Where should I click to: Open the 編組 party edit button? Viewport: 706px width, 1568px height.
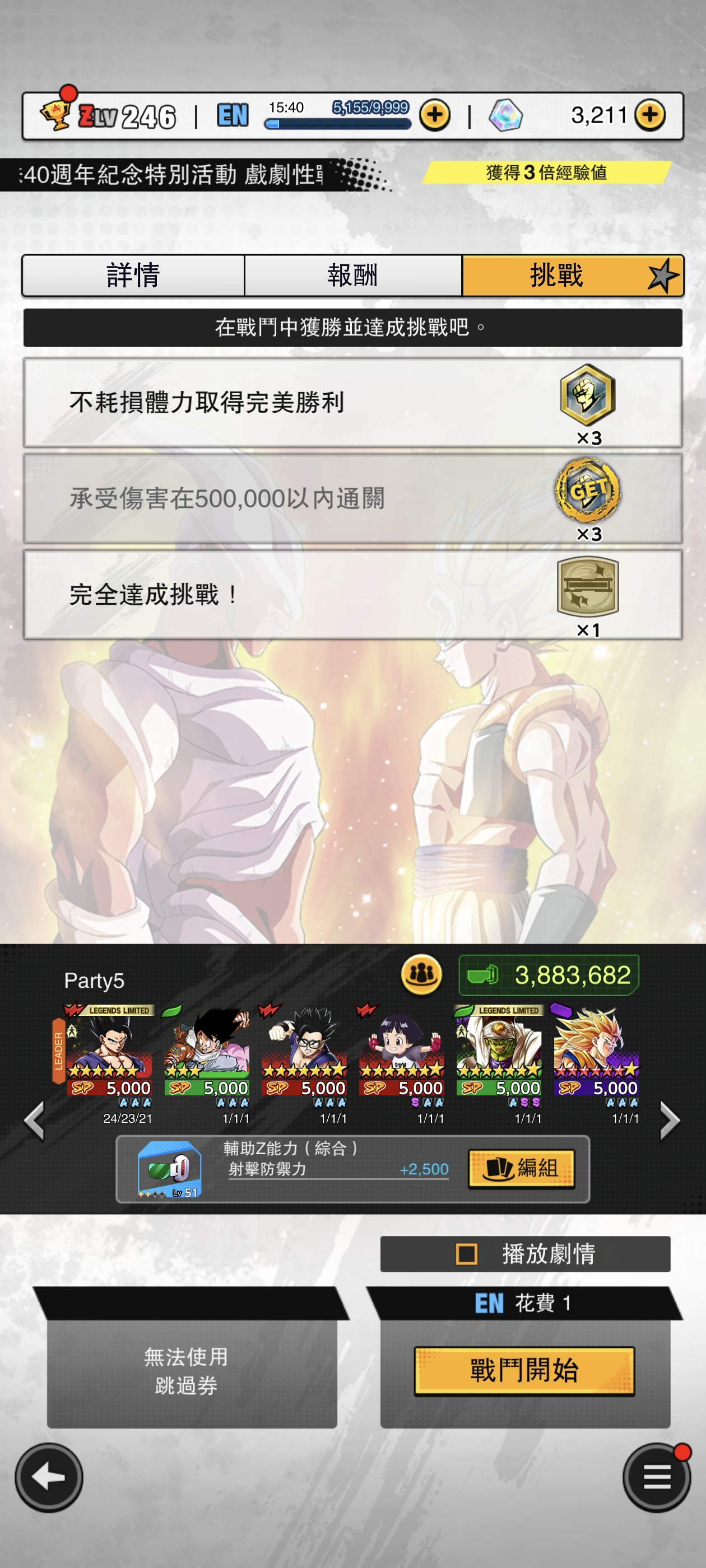coord(521,1168)
